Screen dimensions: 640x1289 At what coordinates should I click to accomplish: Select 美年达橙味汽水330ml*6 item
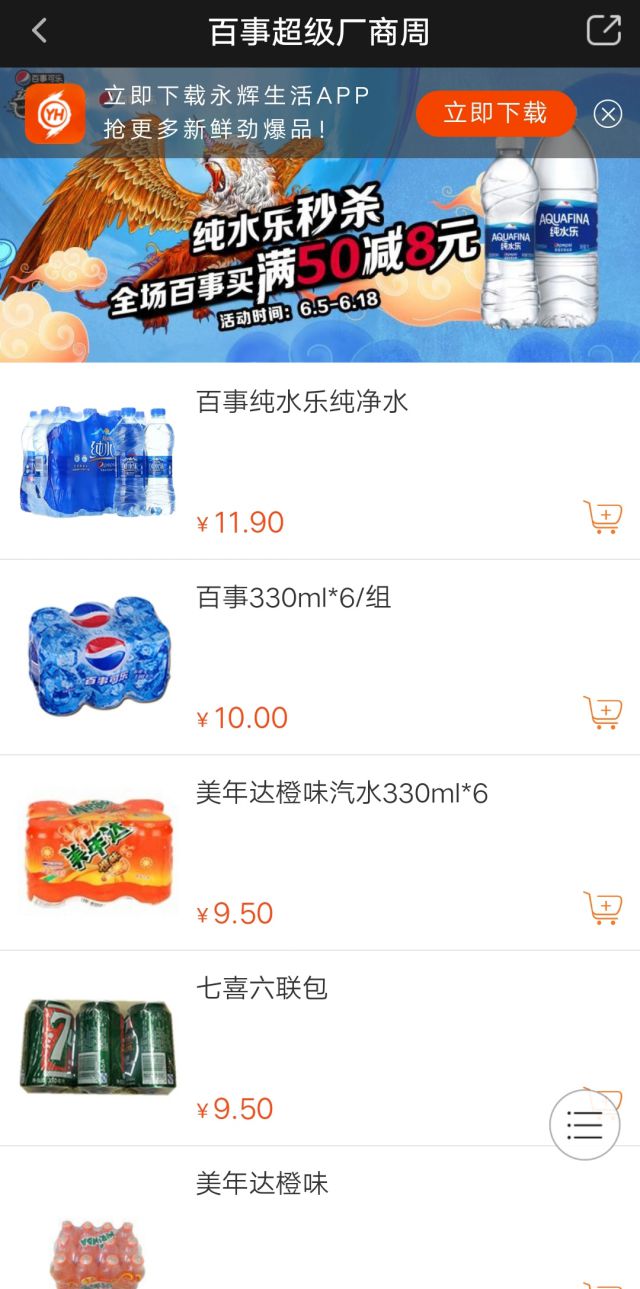coord(342,794)
